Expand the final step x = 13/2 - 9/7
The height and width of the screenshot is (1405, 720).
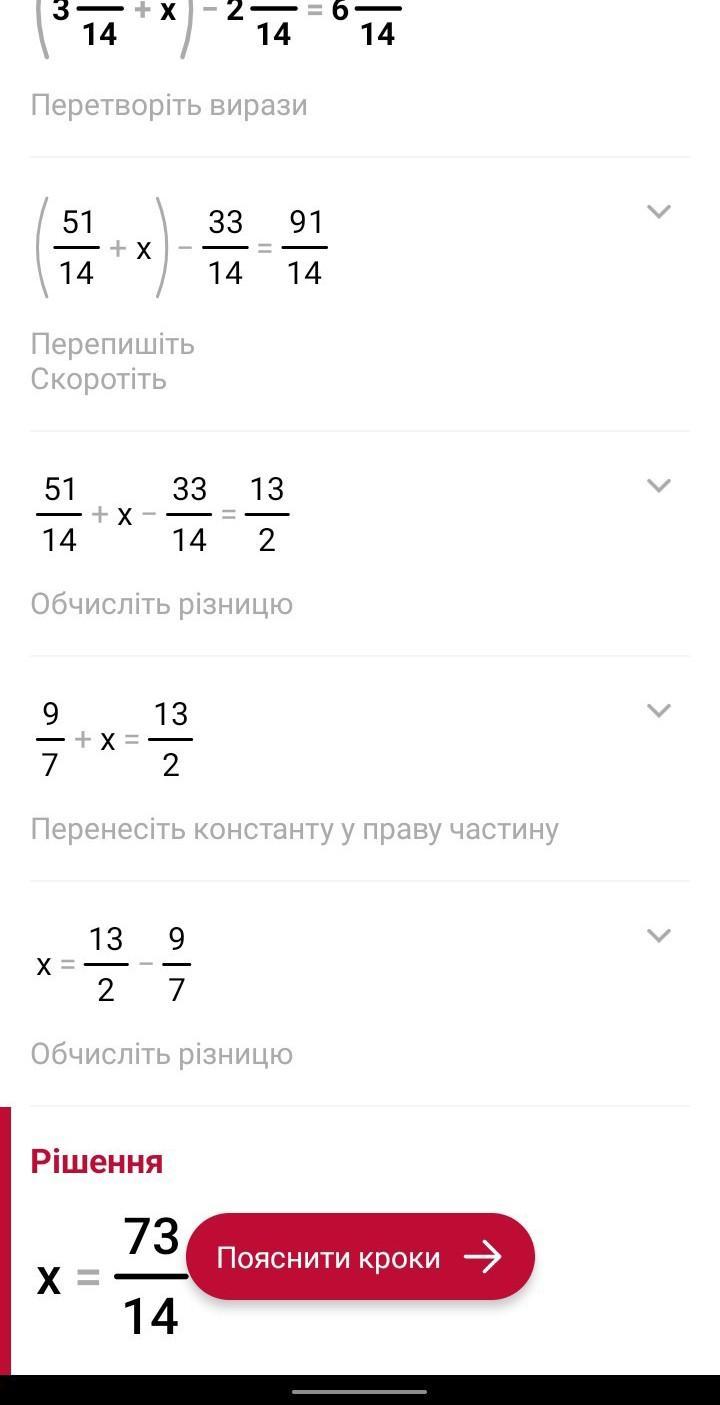click(x=658, y=936)
